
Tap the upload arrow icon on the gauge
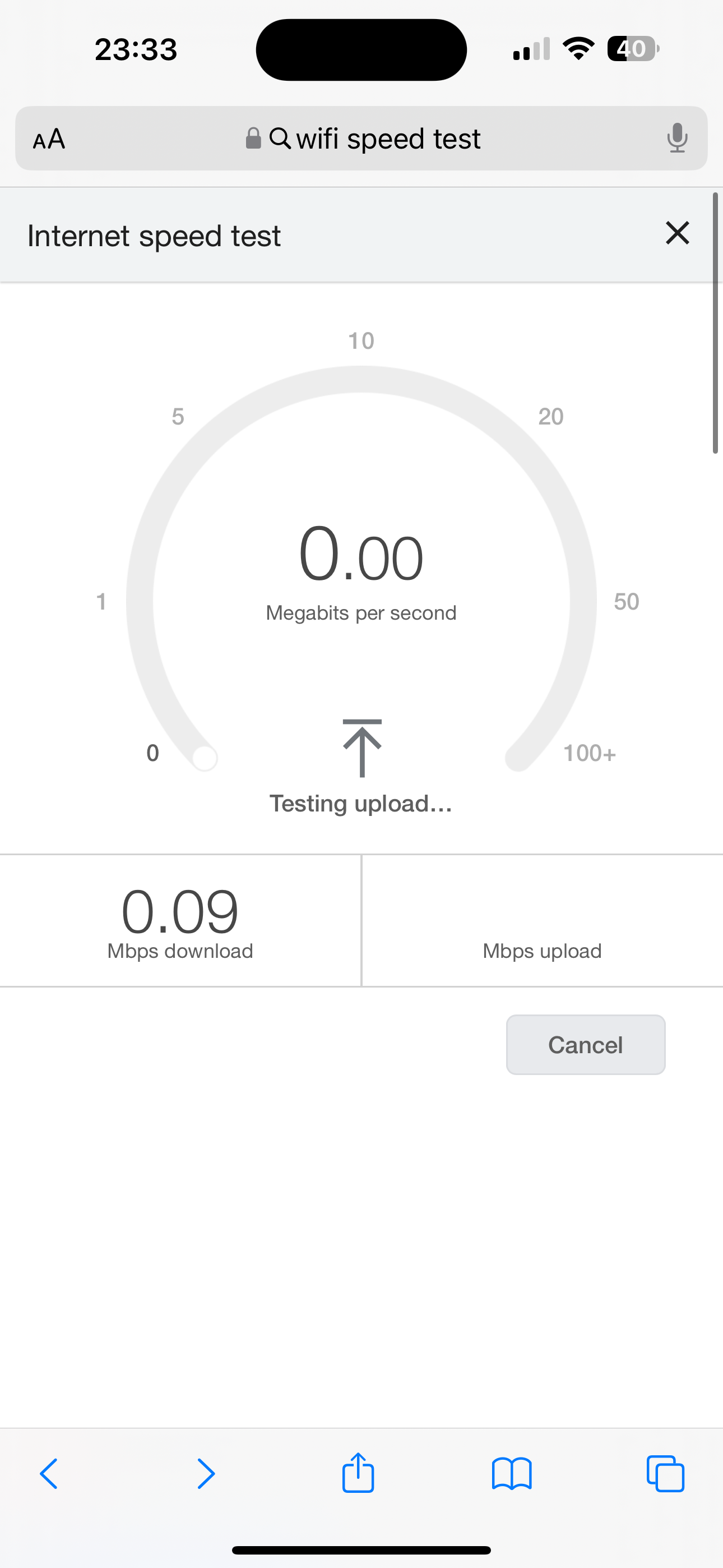coord(361,749)
